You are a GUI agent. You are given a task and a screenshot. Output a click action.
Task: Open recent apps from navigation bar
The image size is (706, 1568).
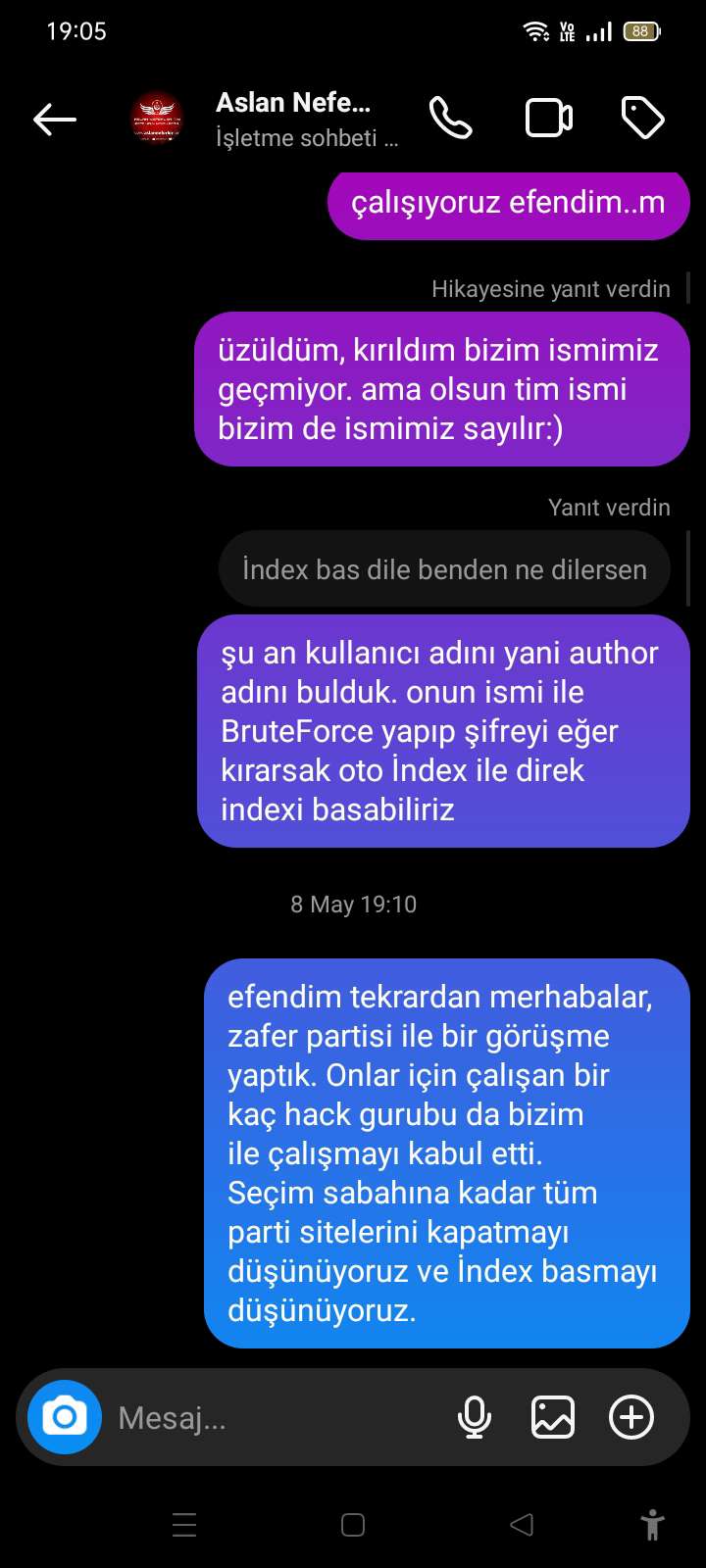point(184,1525)
